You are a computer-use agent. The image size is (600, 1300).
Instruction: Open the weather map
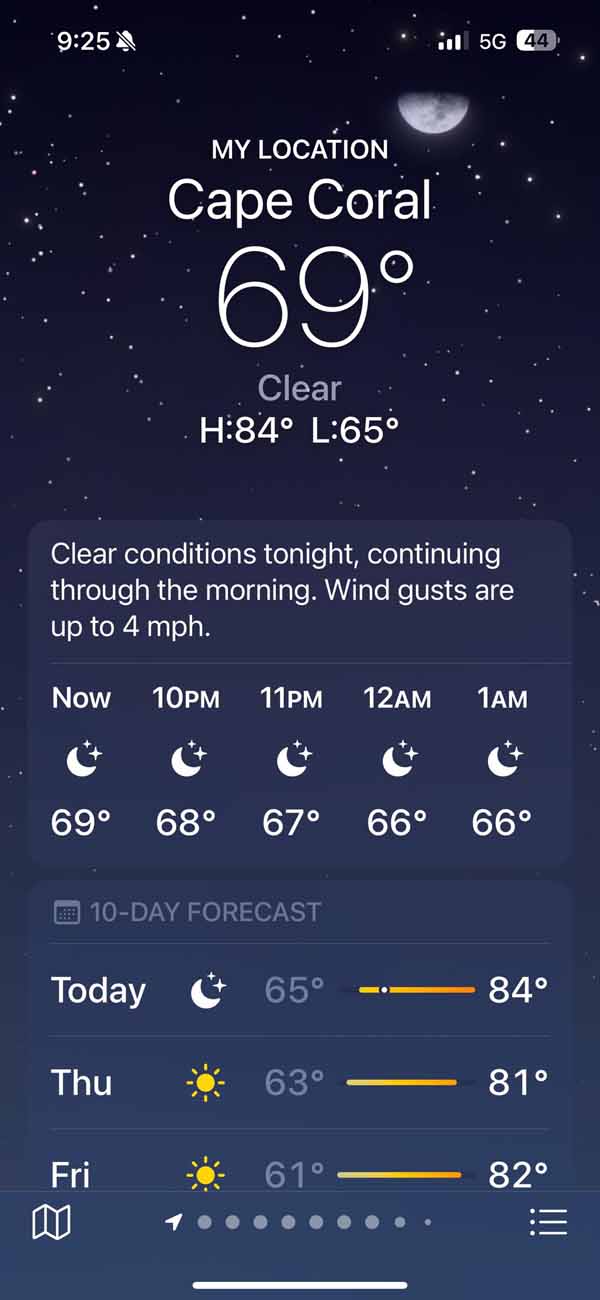[x=51, y=1222]
